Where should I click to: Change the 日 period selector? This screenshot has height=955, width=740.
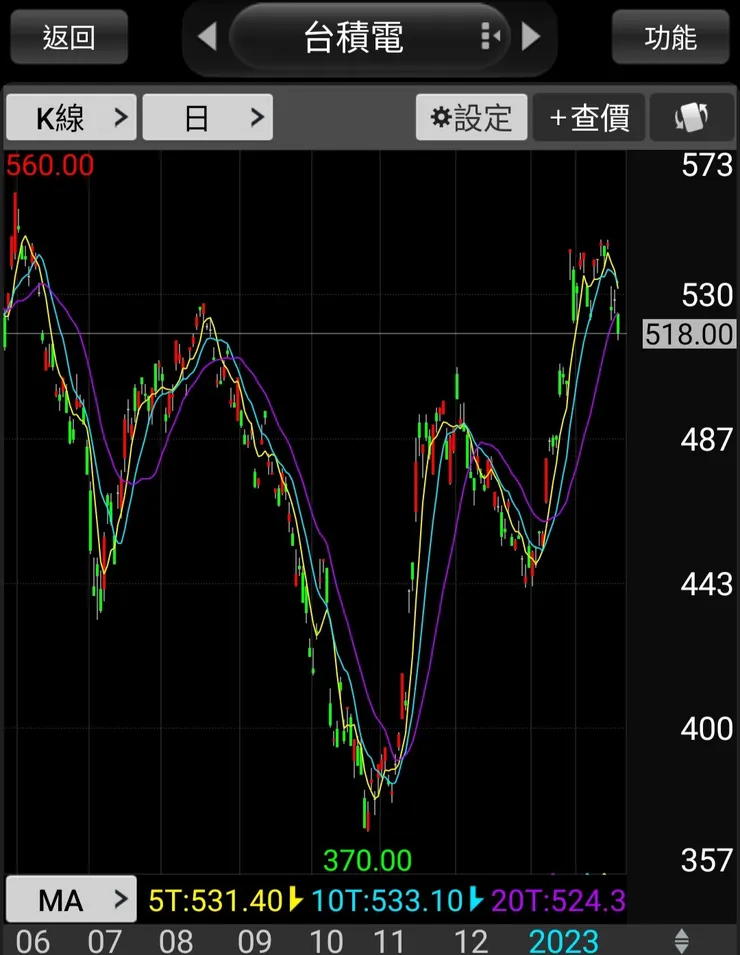click(207, 118)
